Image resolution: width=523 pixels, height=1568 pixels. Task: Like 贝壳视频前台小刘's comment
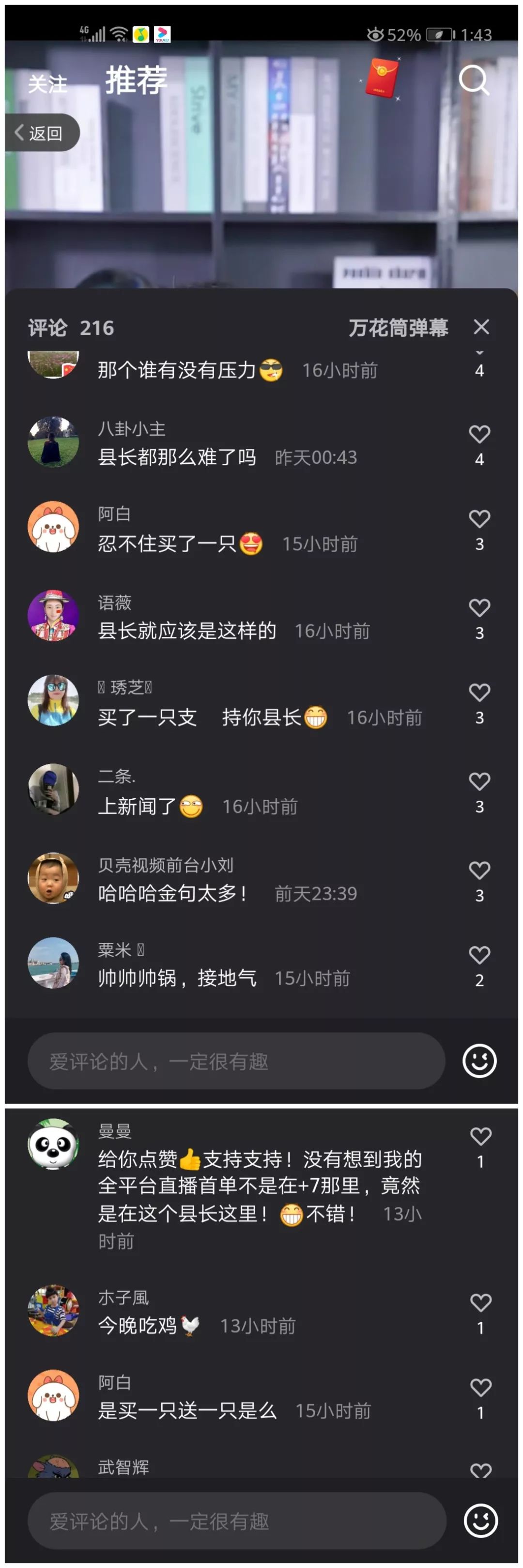click(x=479, y=870)
